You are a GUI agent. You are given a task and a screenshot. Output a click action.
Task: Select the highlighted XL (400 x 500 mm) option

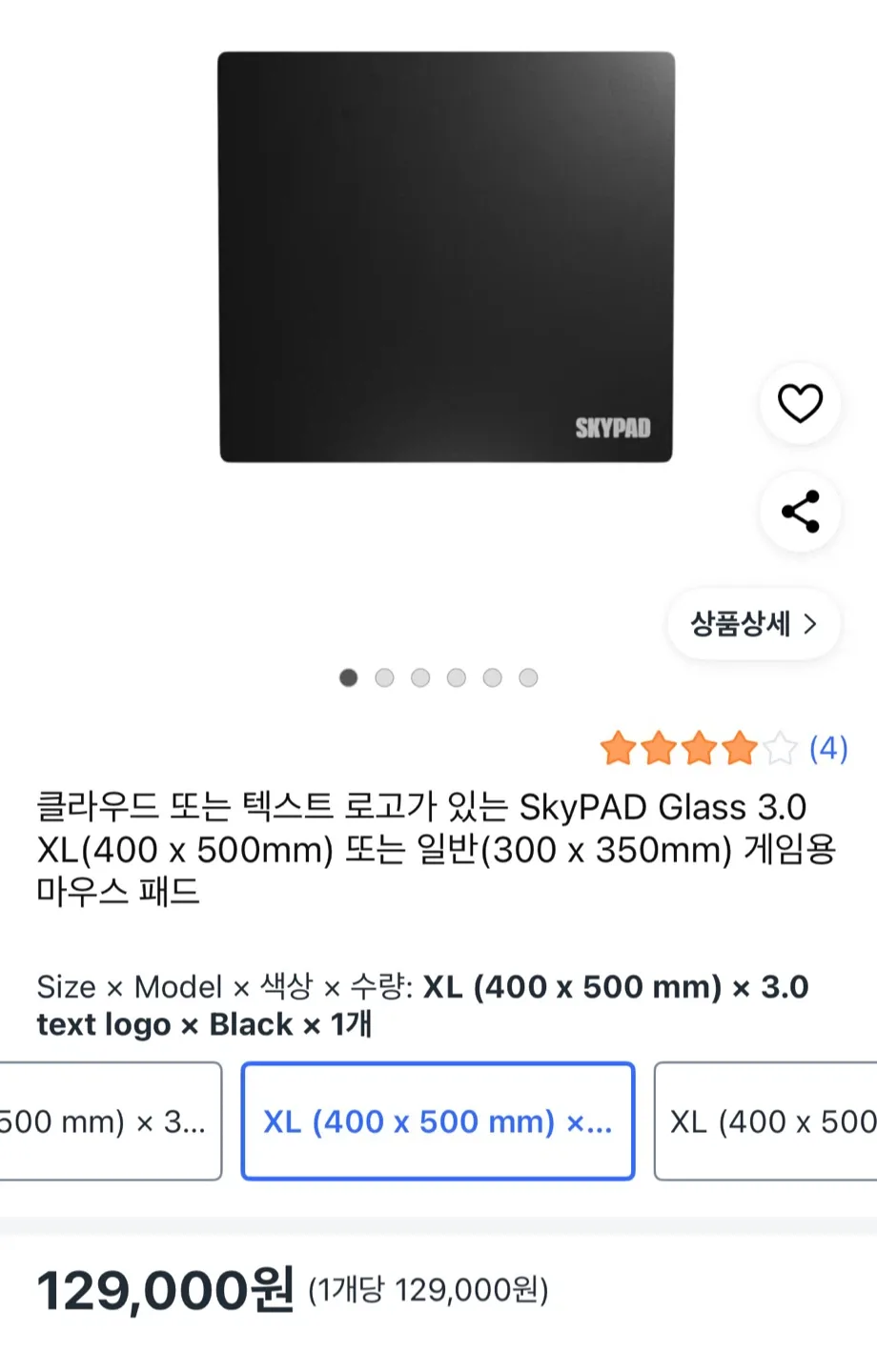pos(438,1121)
